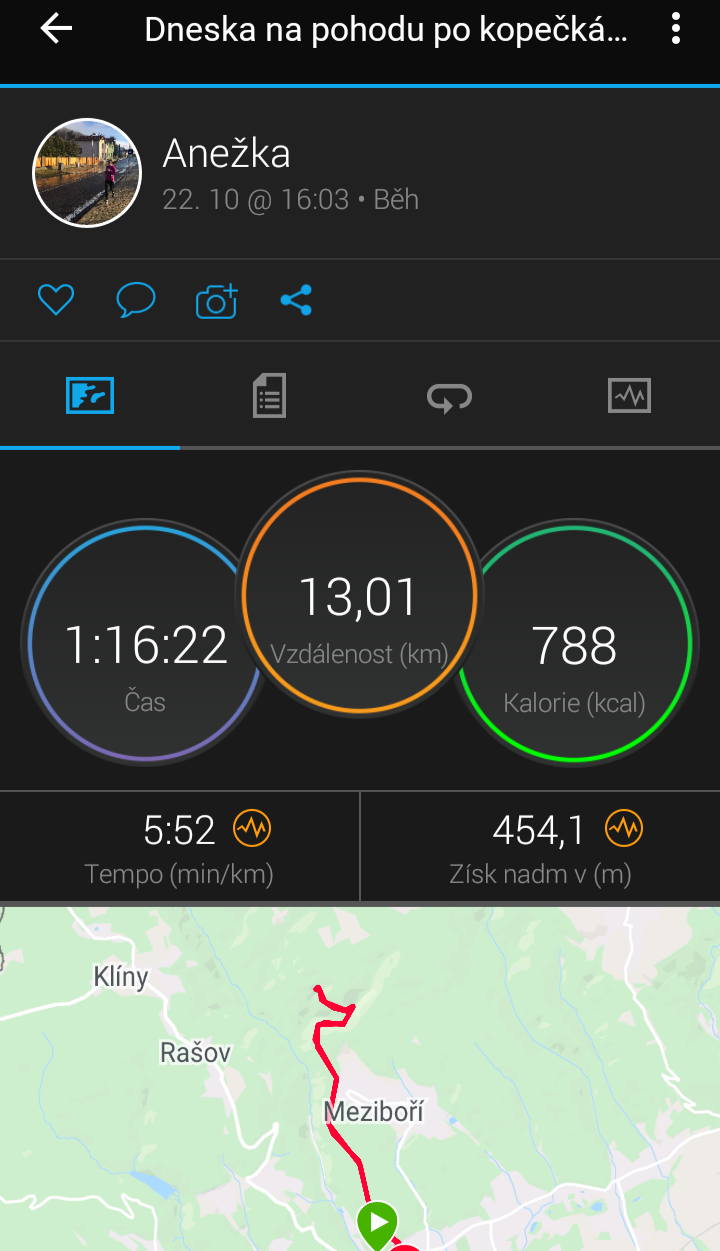Tap the info badge next to Zisk nadm v
The image size is (720, 1251).
coord(624,828)
